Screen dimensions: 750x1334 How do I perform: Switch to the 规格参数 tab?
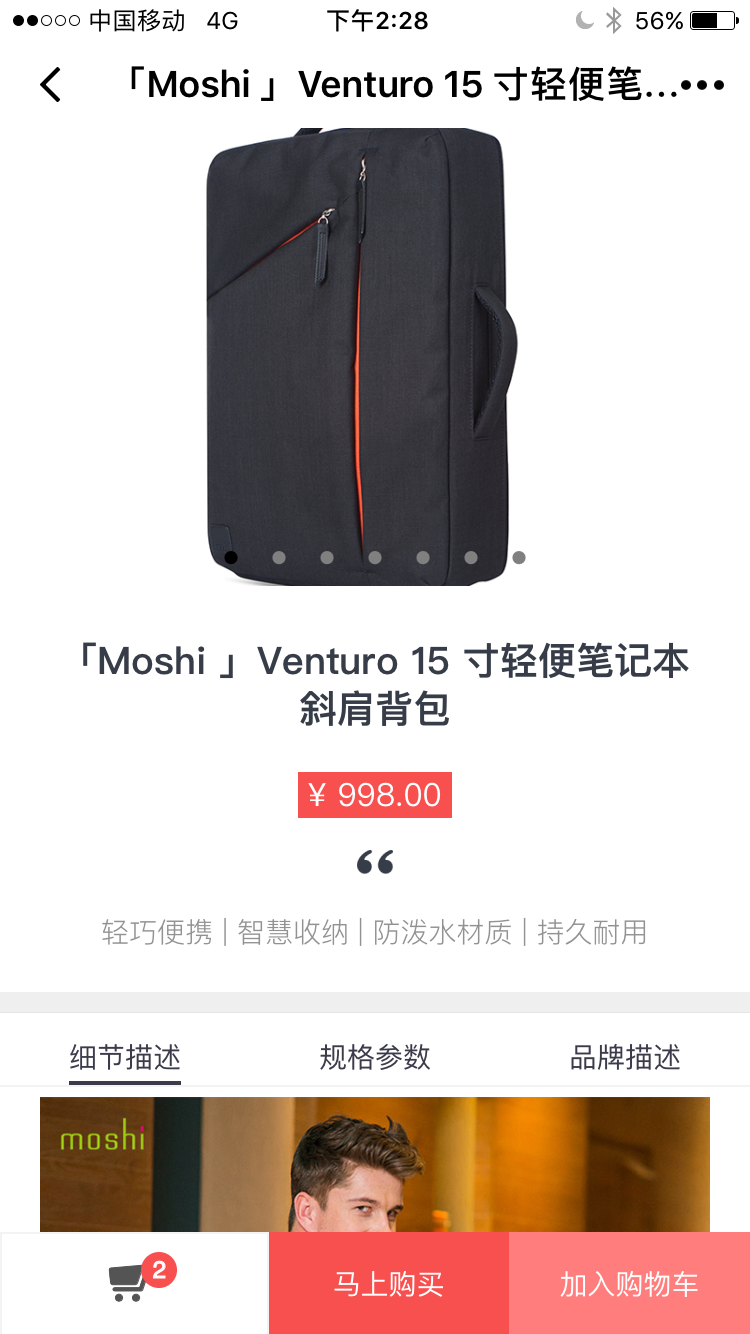coord(375,1057)
